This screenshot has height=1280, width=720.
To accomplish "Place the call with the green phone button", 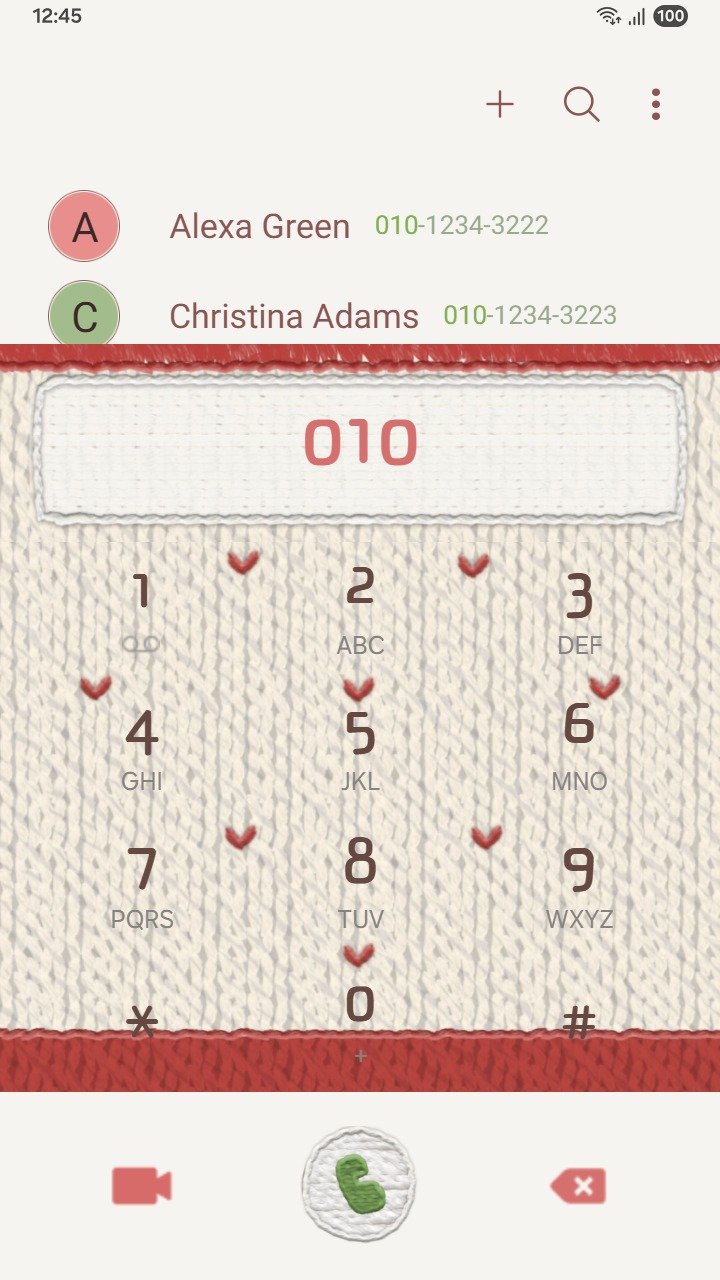I will pyautogui.click(x=359, y=1185).
